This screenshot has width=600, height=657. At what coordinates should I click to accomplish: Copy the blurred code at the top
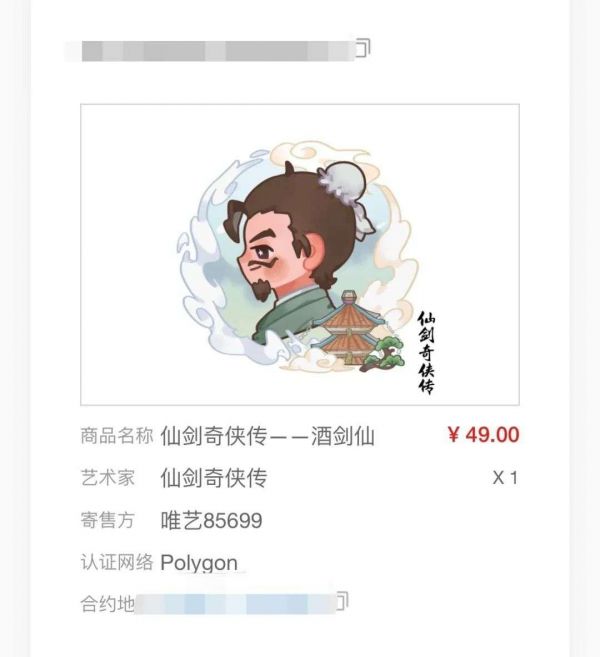click(362, 46)
